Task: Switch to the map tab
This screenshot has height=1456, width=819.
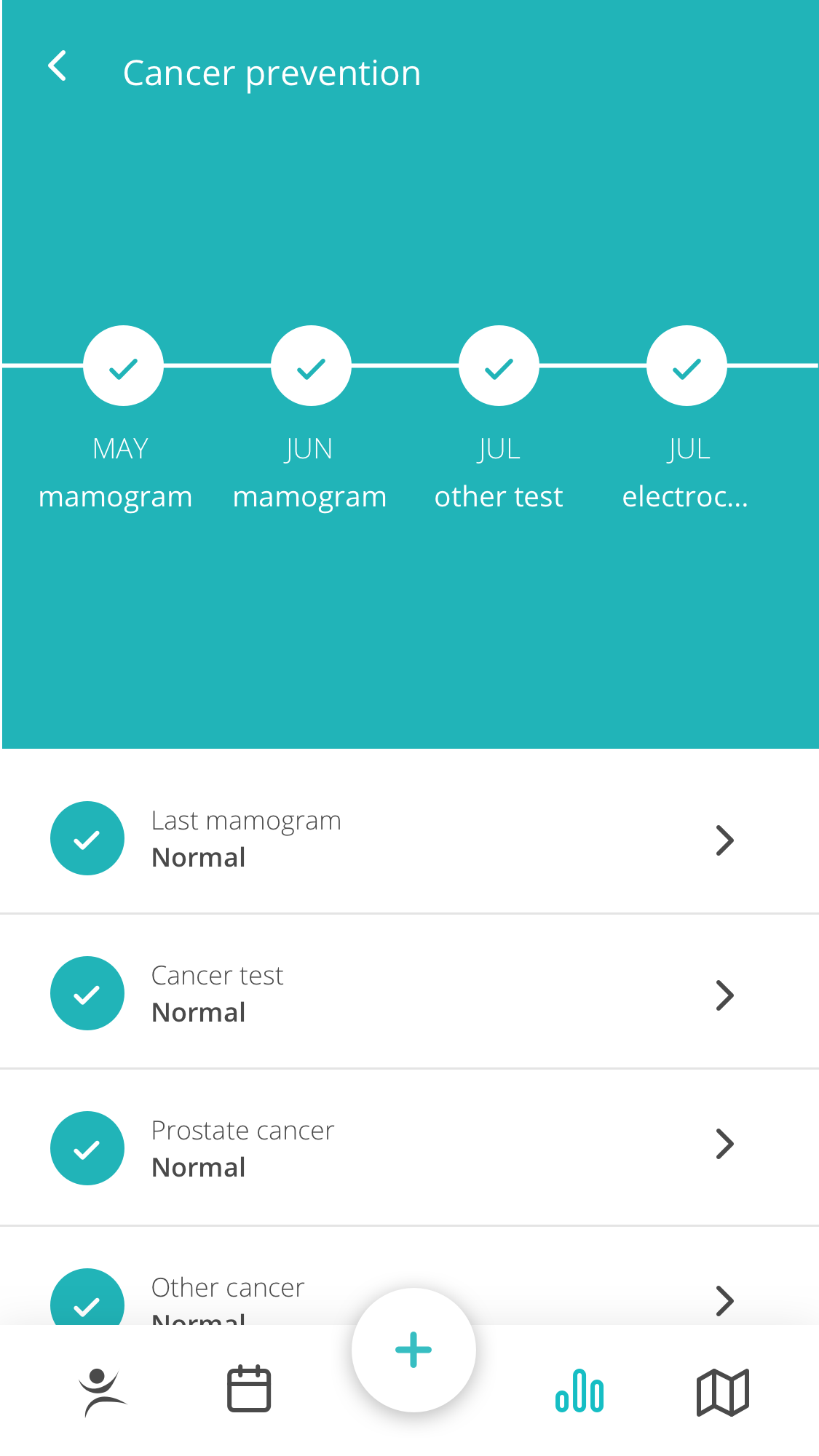Action: click(x=723, y=1392)
